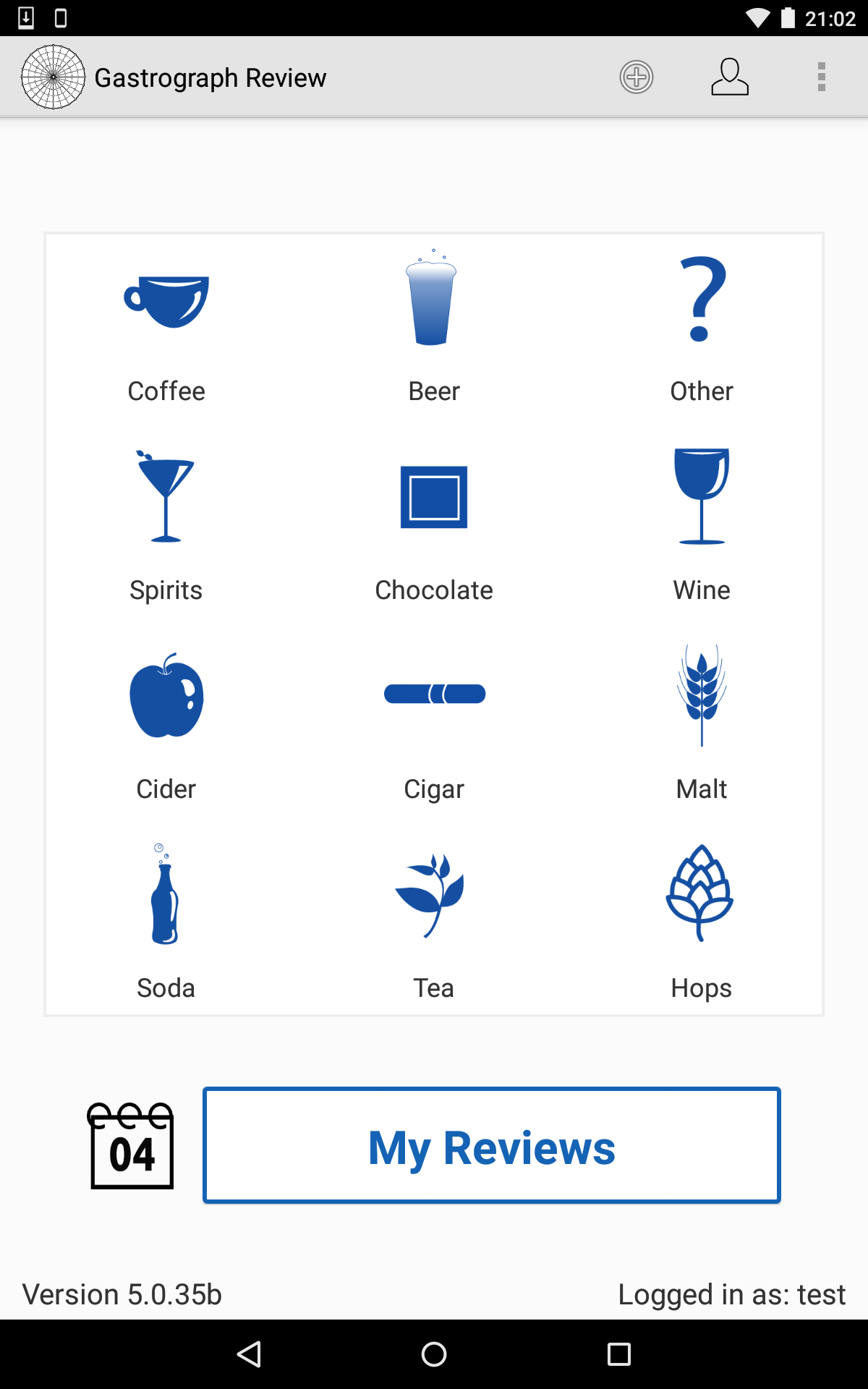Open the overflow options menu

tap(821, 77)
